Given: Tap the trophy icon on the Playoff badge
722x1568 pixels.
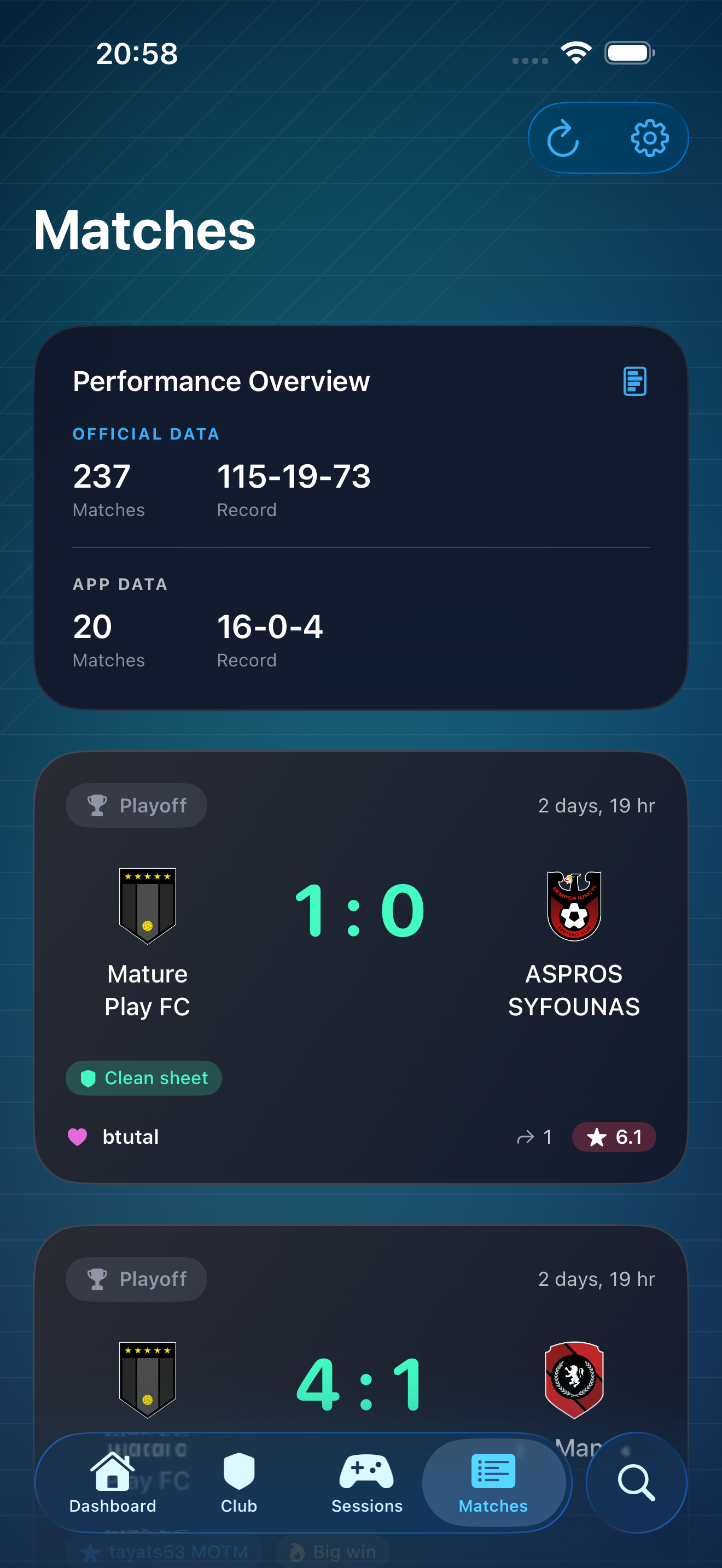Looking at the screenshot, I should tap(97, 805).
